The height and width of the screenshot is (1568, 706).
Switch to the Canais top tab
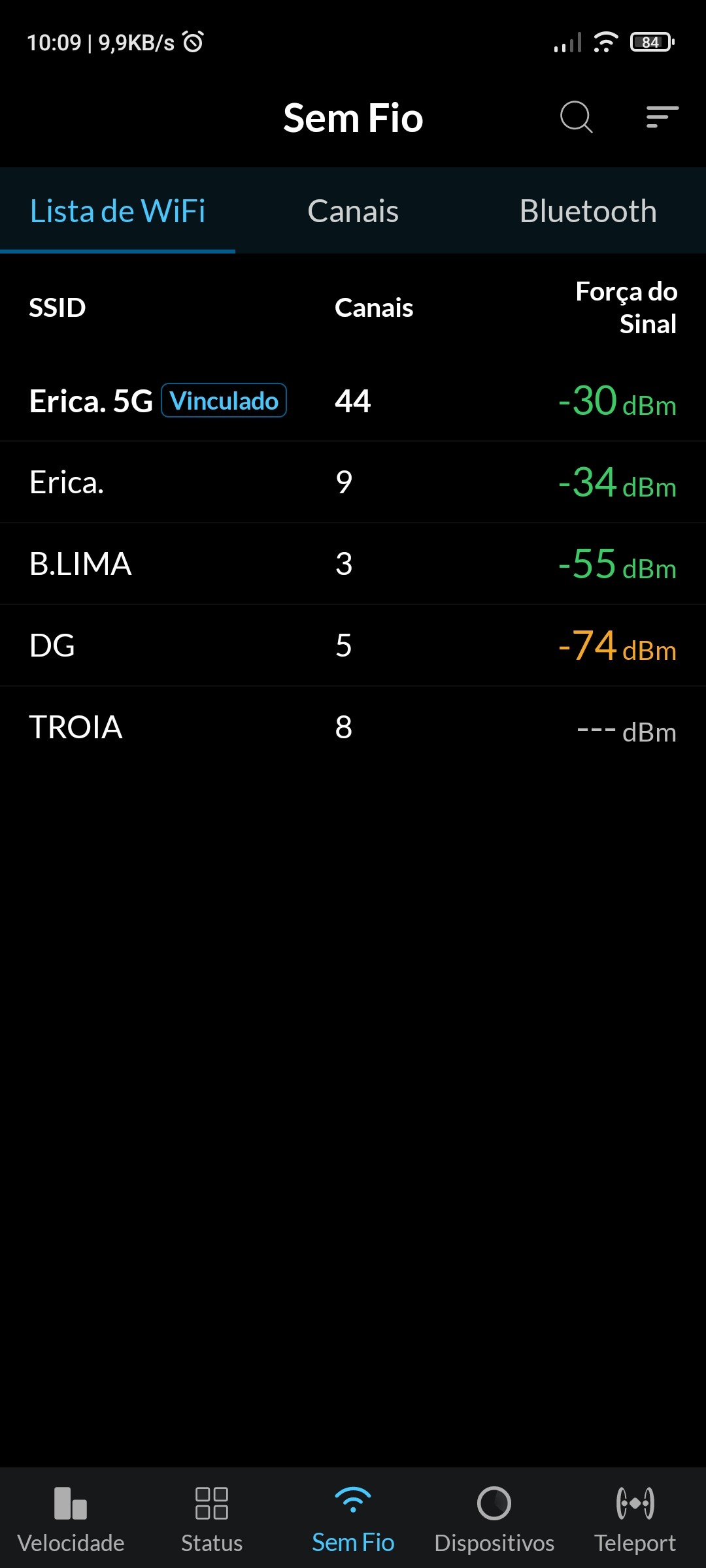tap(353, 211)
